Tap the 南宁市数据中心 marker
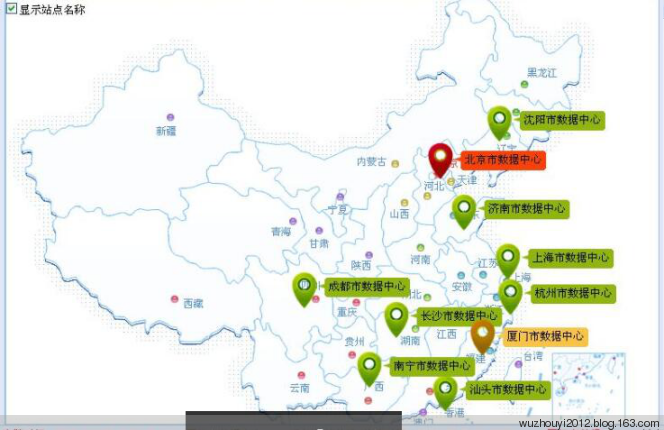 [369, 366]
